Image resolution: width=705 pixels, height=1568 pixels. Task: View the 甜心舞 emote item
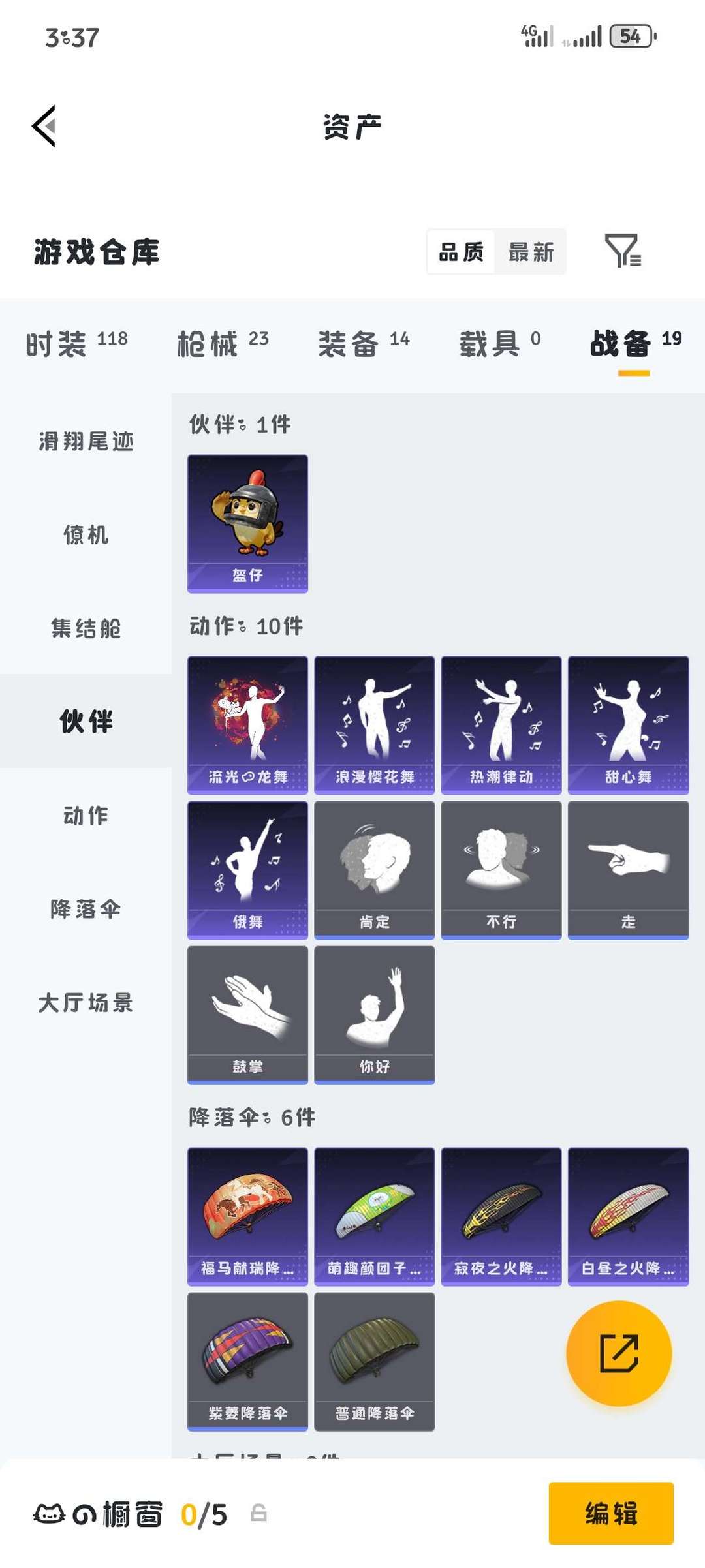tap(628, 725)
